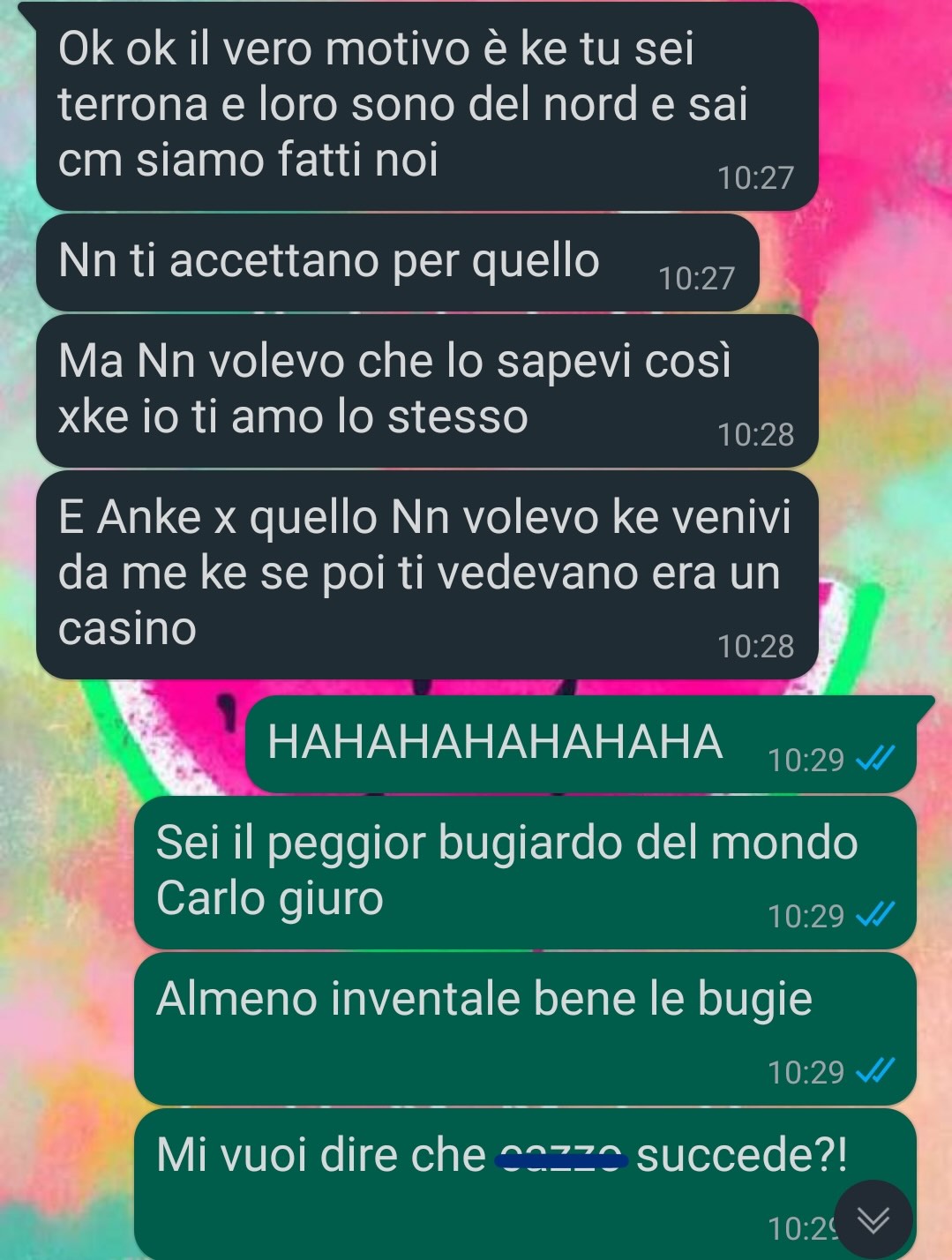The image size is (952, 1260).
Task: Jump to the latest messages with the down arrow
Action: [873, 1219]
